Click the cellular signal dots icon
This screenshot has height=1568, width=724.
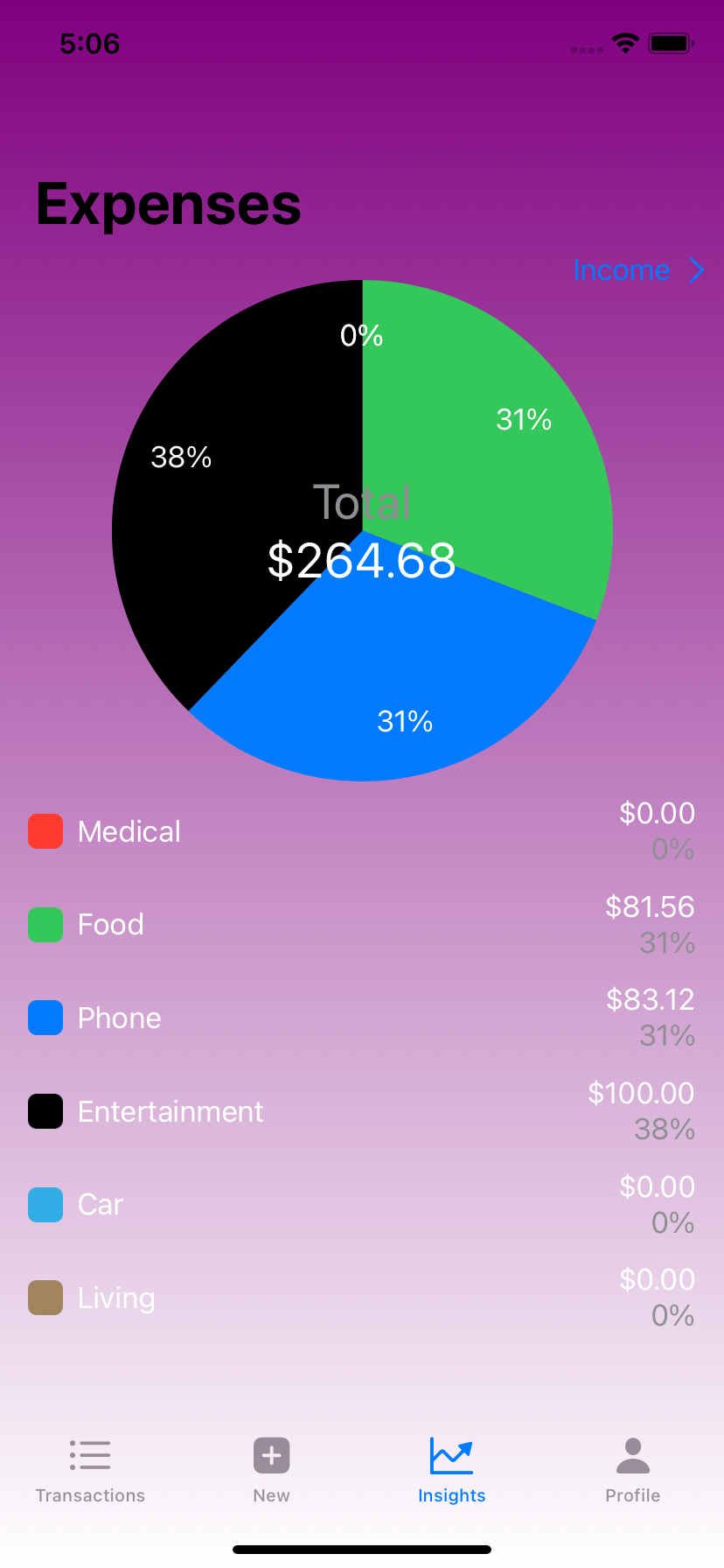pos(586,48)
